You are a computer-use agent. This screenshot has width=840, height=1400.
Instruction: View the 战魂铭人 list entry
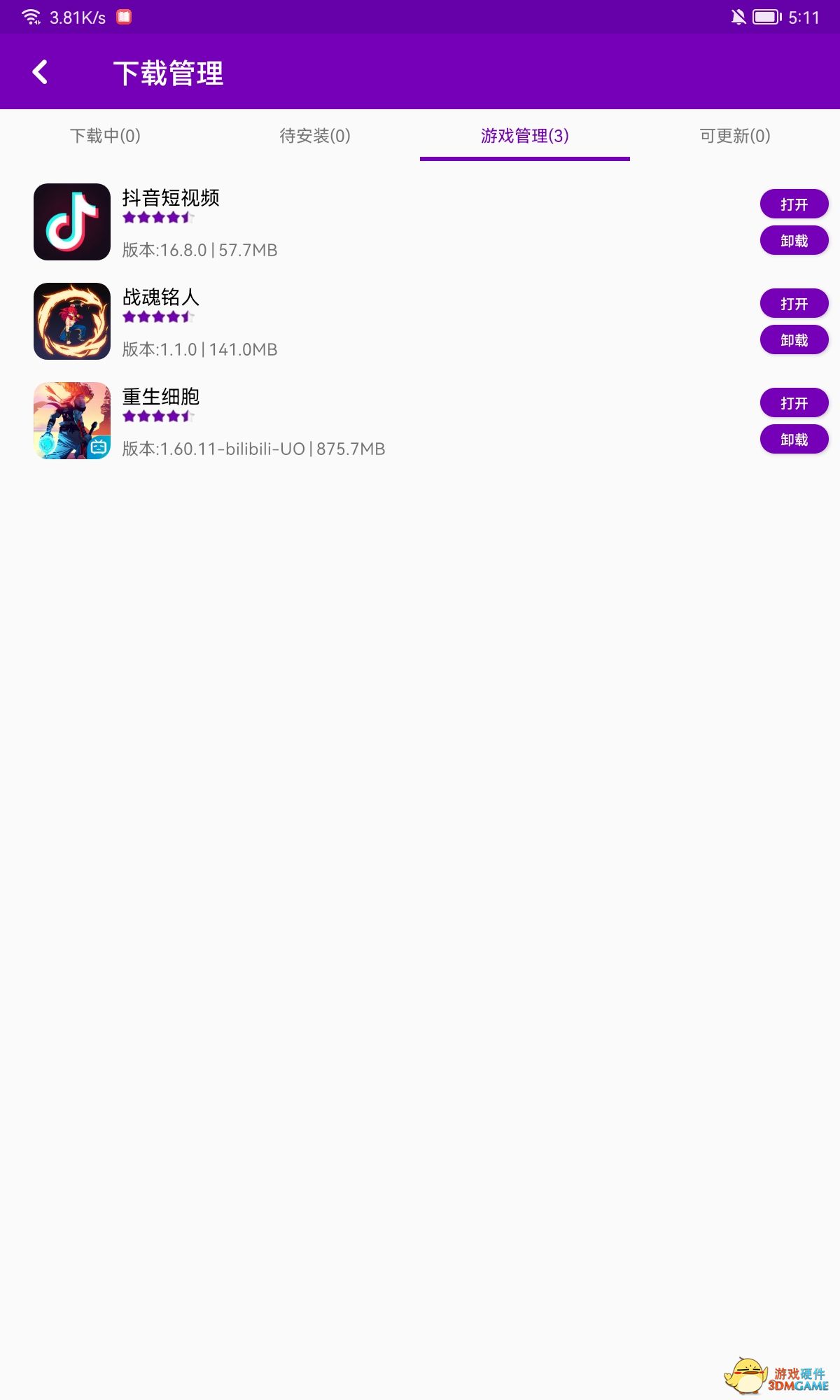(161, 297)
